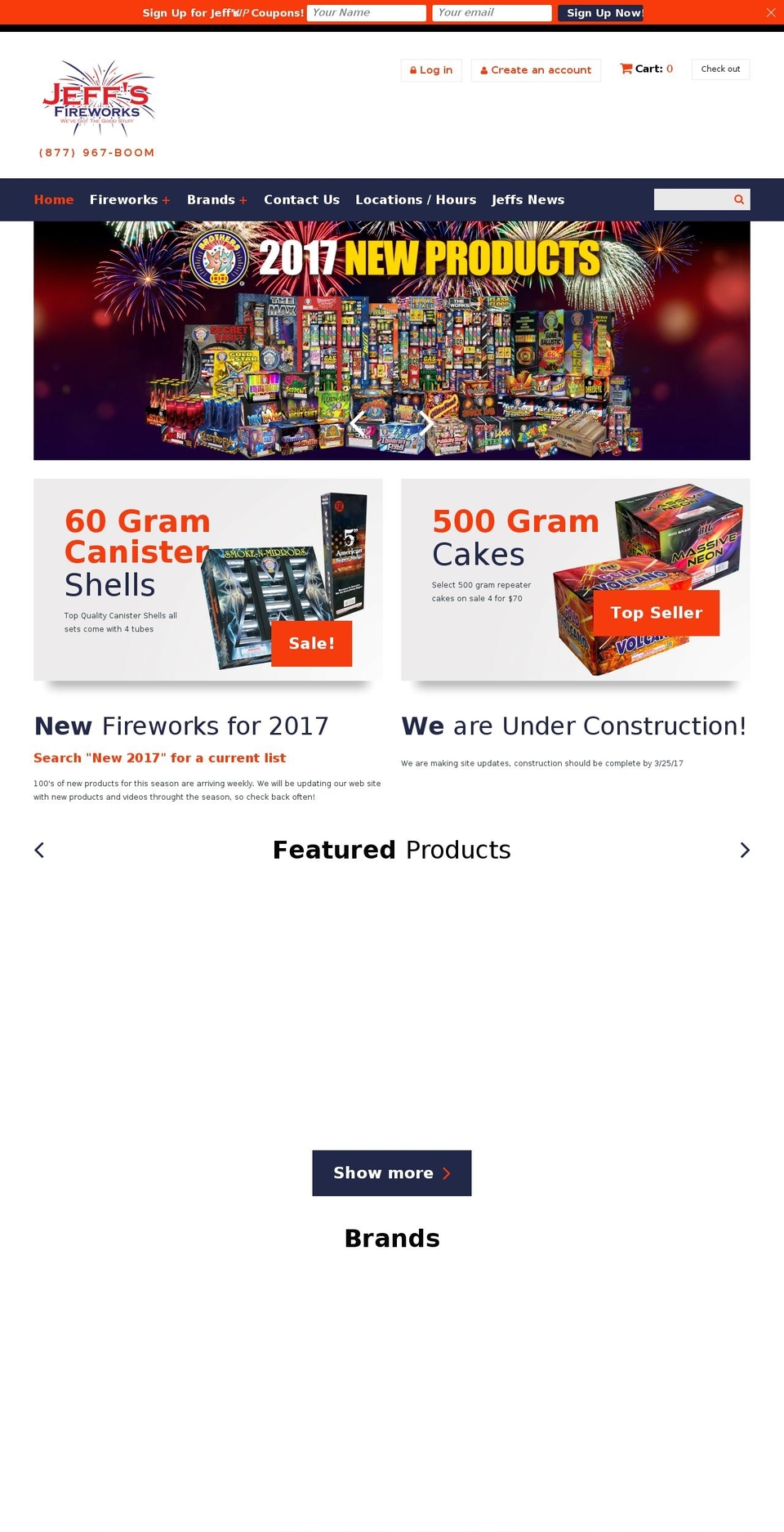Expand the Fireworks navigation dropdown
Image resolution: width=784 pixels, height=1532 pixels.
(130, 199)
